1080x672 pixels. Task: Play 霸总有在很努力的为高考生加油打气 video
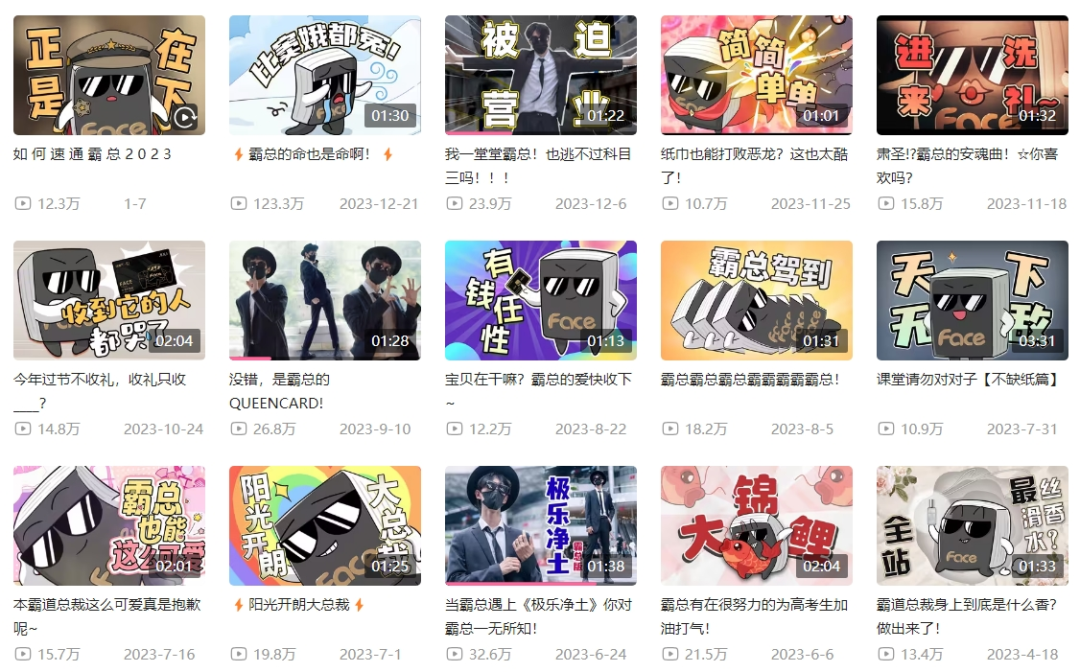point(757,525)
